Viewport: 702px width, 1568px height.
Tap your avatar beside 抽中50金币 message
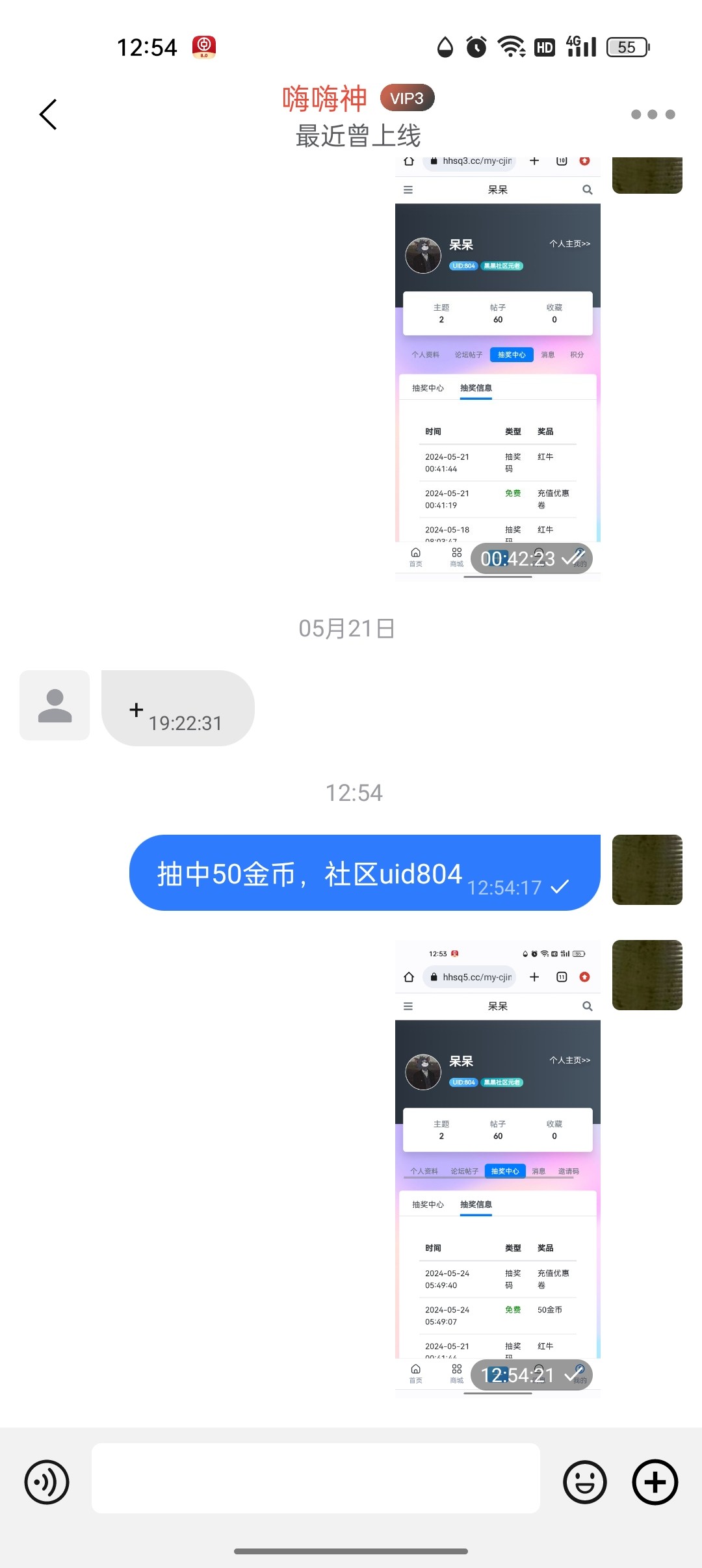(647, 870)
